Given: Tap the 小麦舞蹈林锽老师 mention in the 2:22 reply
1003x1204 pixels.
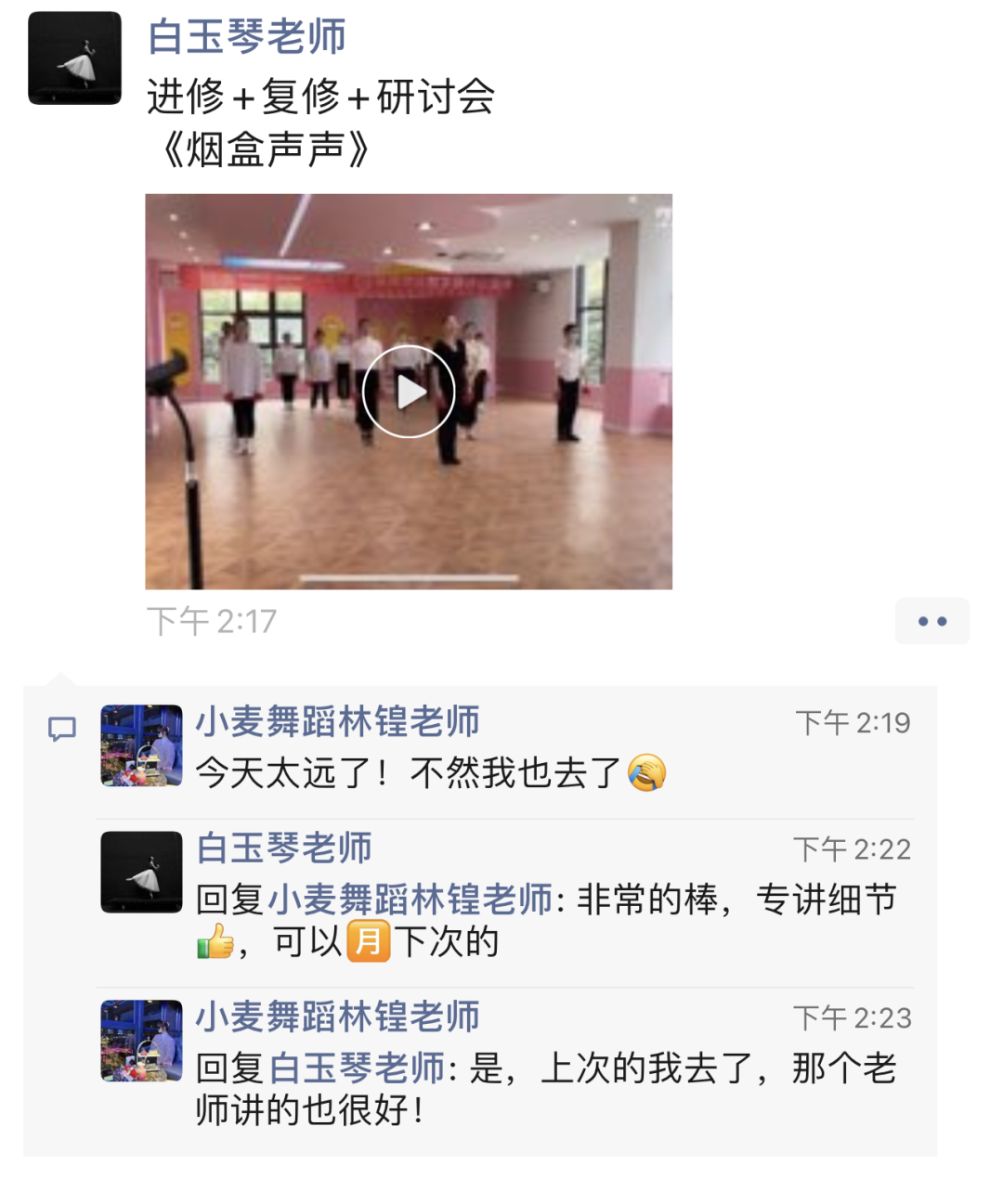Looking at the screenshot, I should (410, 900).
